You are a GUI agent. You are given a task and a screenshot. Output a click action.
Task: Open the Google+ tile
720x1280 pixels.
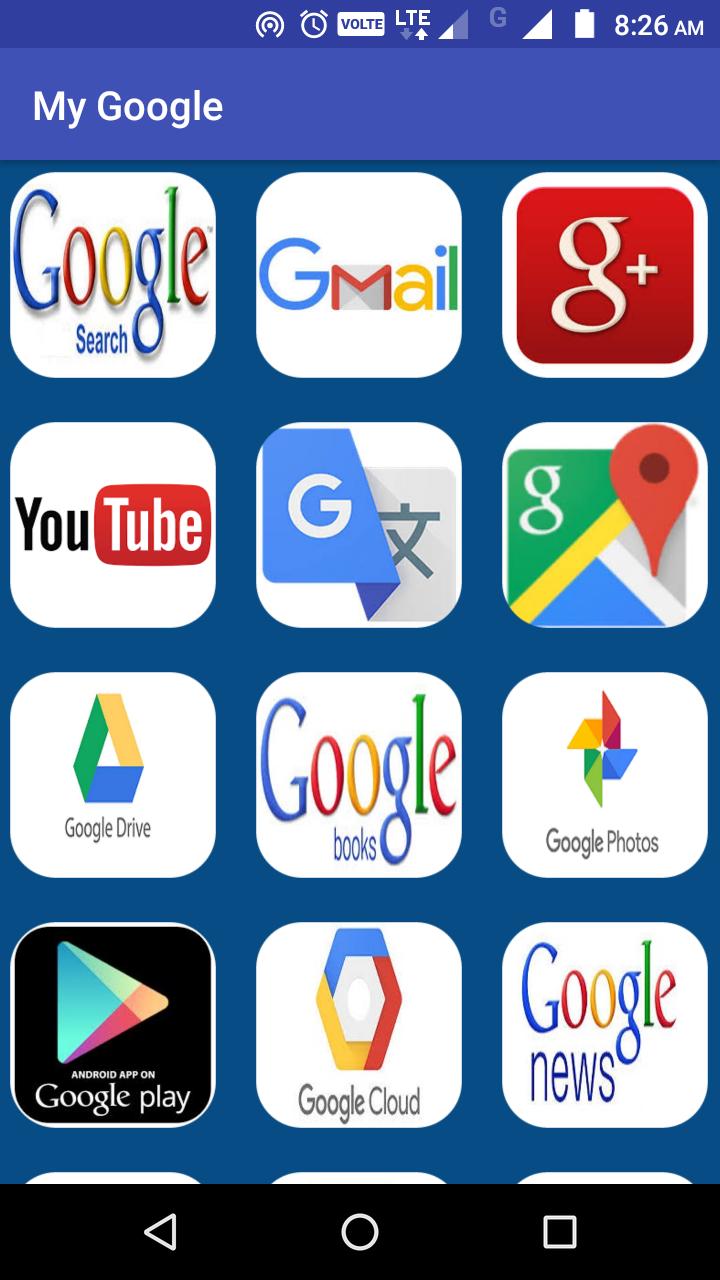coord(605,275)
